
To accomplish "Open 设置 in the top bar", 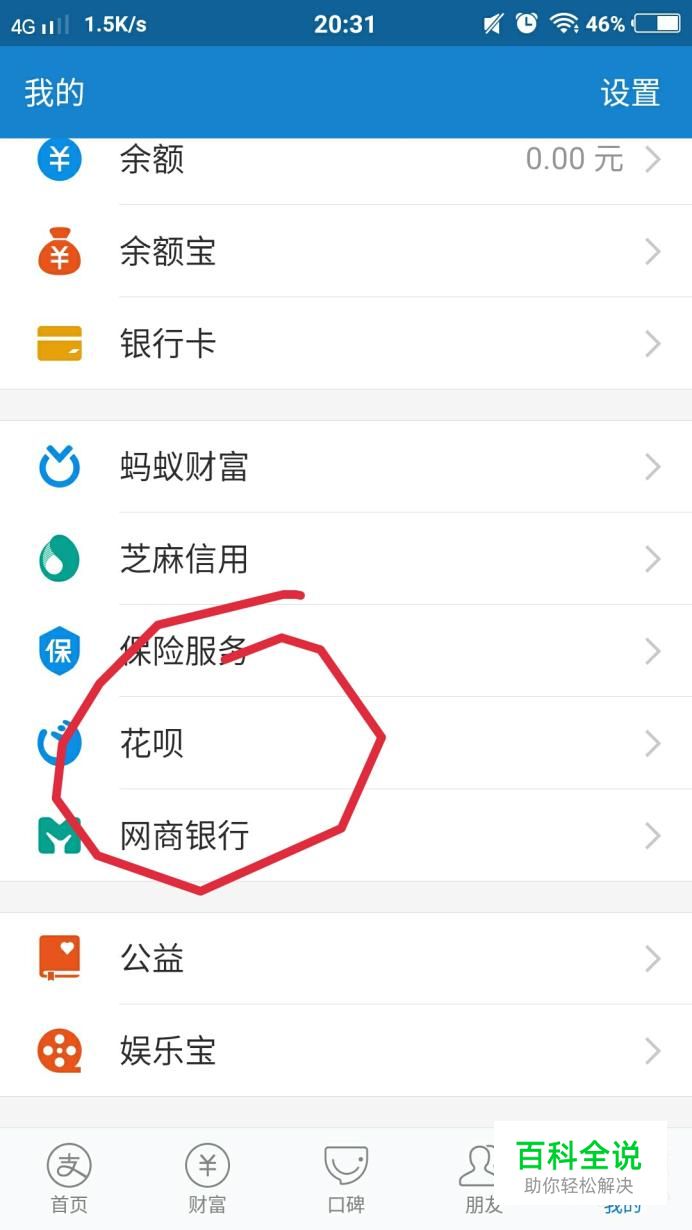I will [x=630, y=93].
